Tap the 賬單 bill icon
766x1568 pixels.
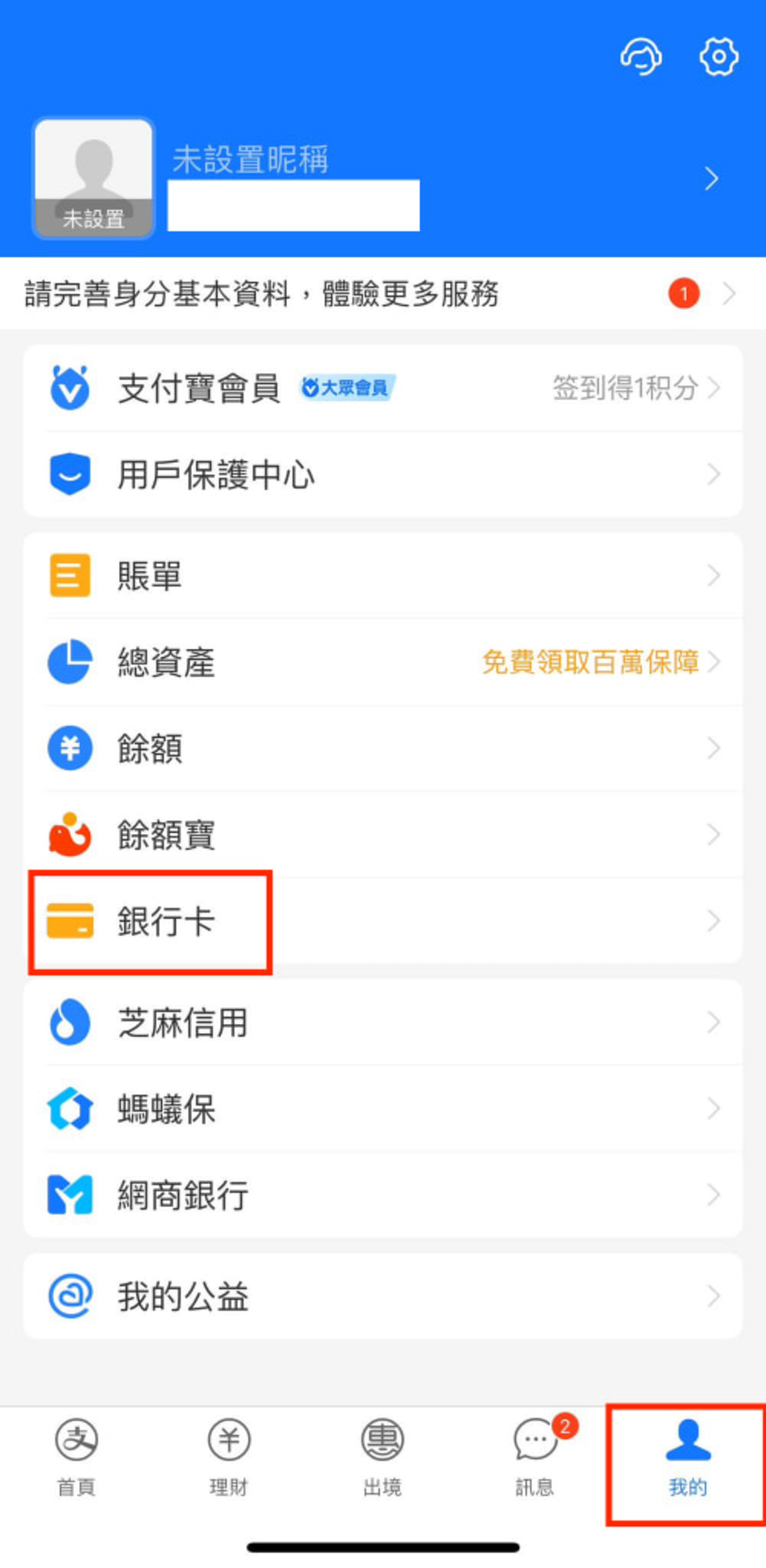[69, 575]
